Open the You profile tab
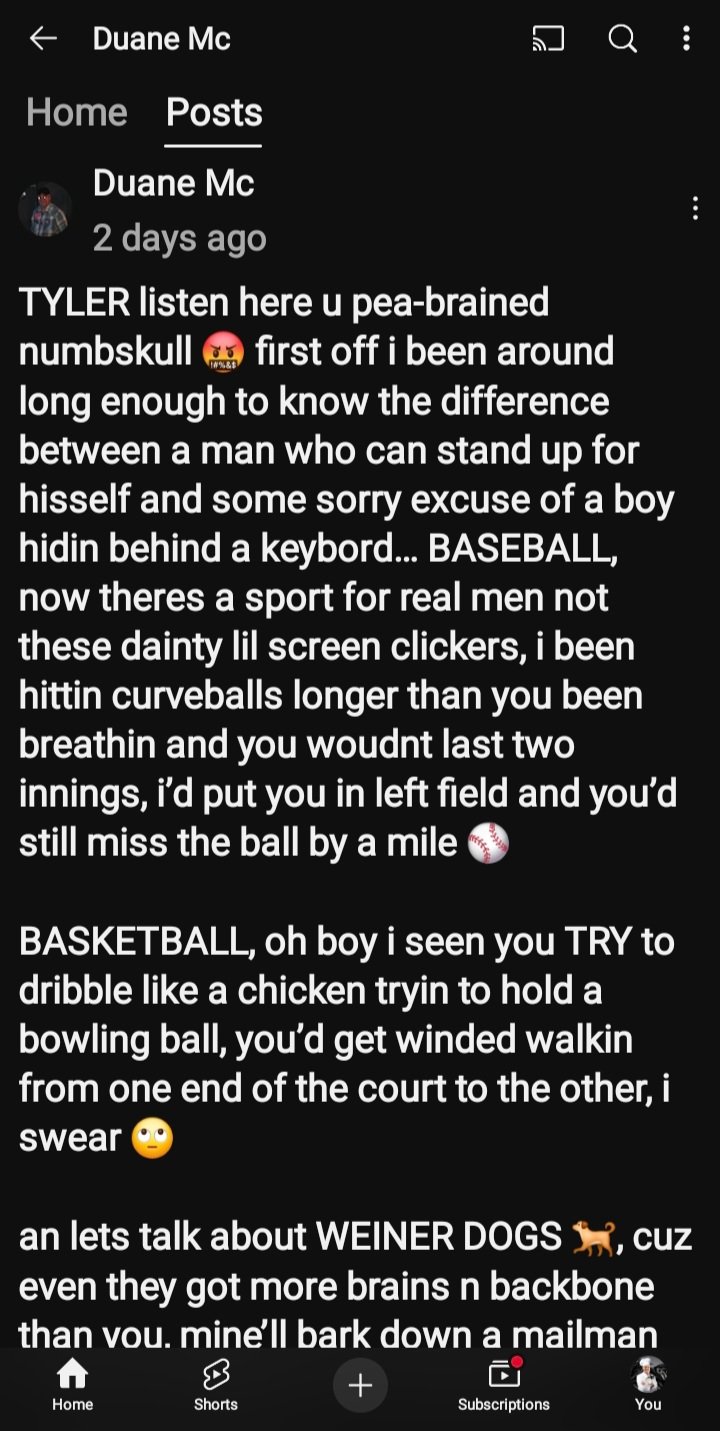Image resolution: width=720 pixels, height=1431 pixels. [x=648, y=1385]
